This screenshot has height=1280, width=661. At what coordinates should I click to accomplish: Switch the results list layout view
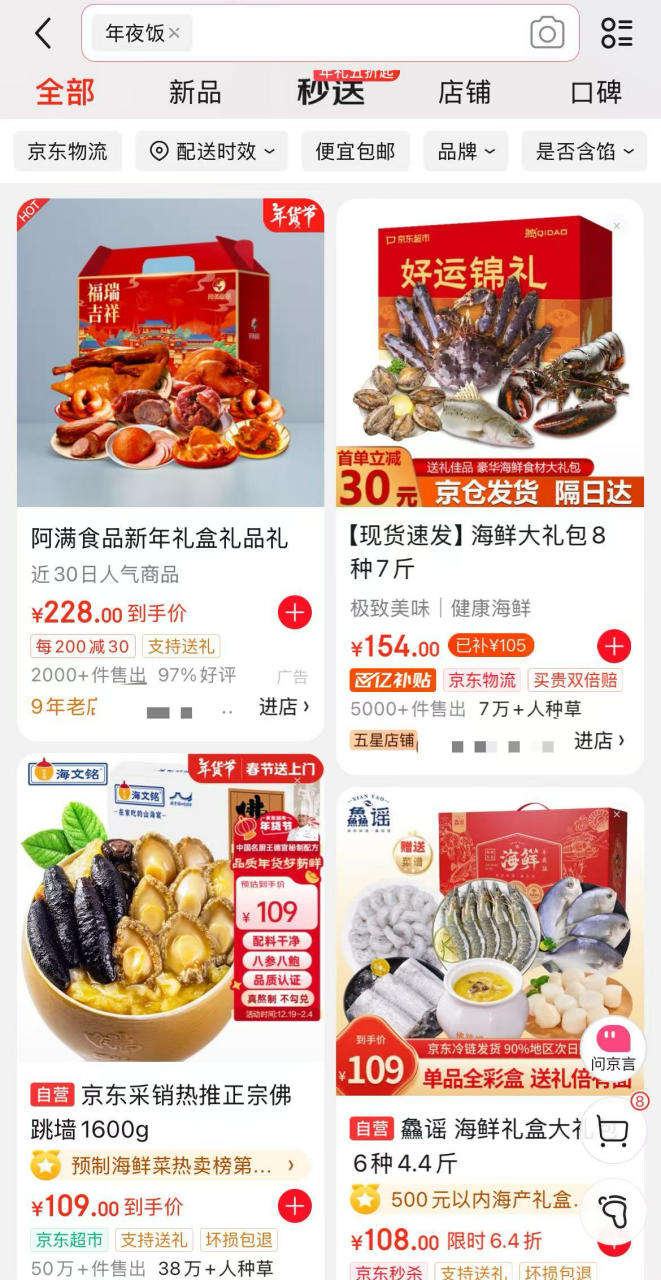coord(617,34)
